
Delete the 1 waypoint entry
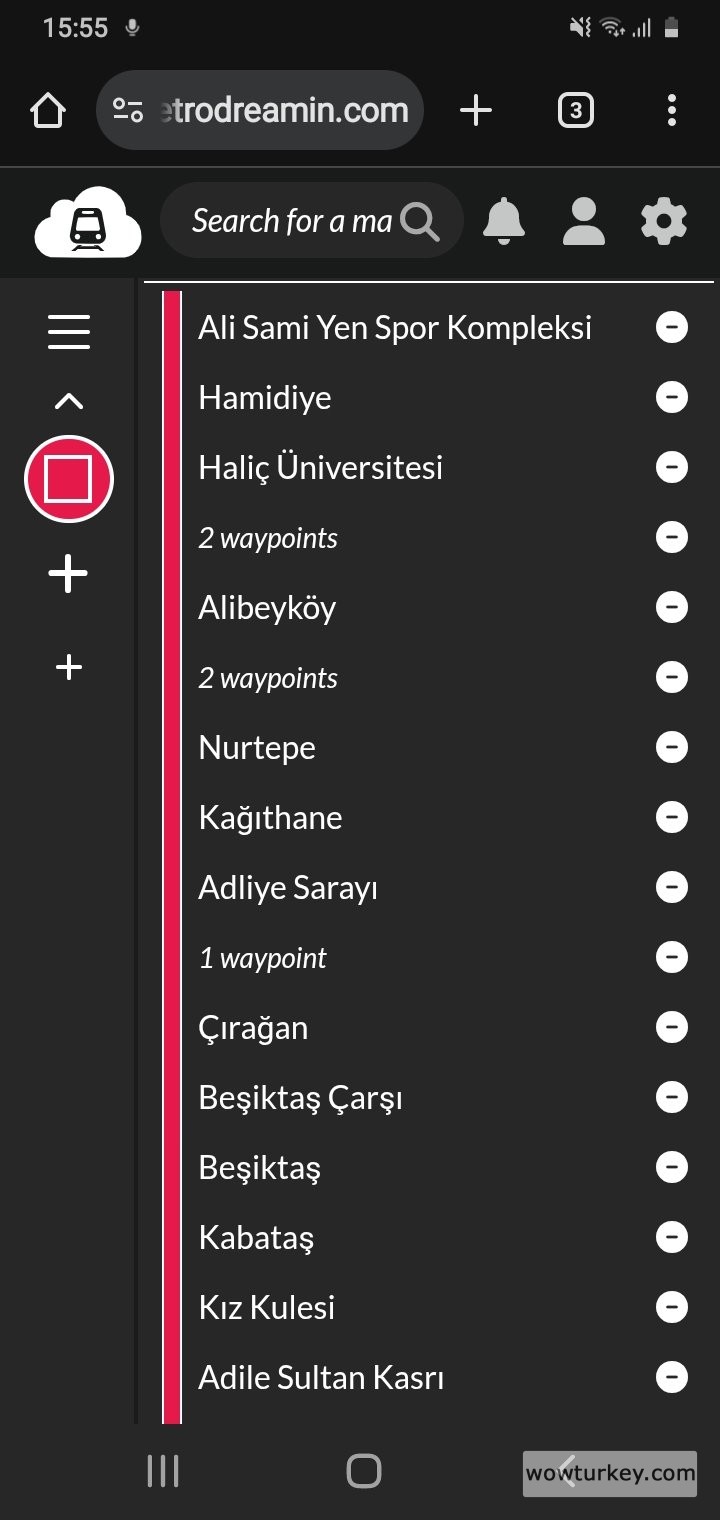[x=672, y=957]
